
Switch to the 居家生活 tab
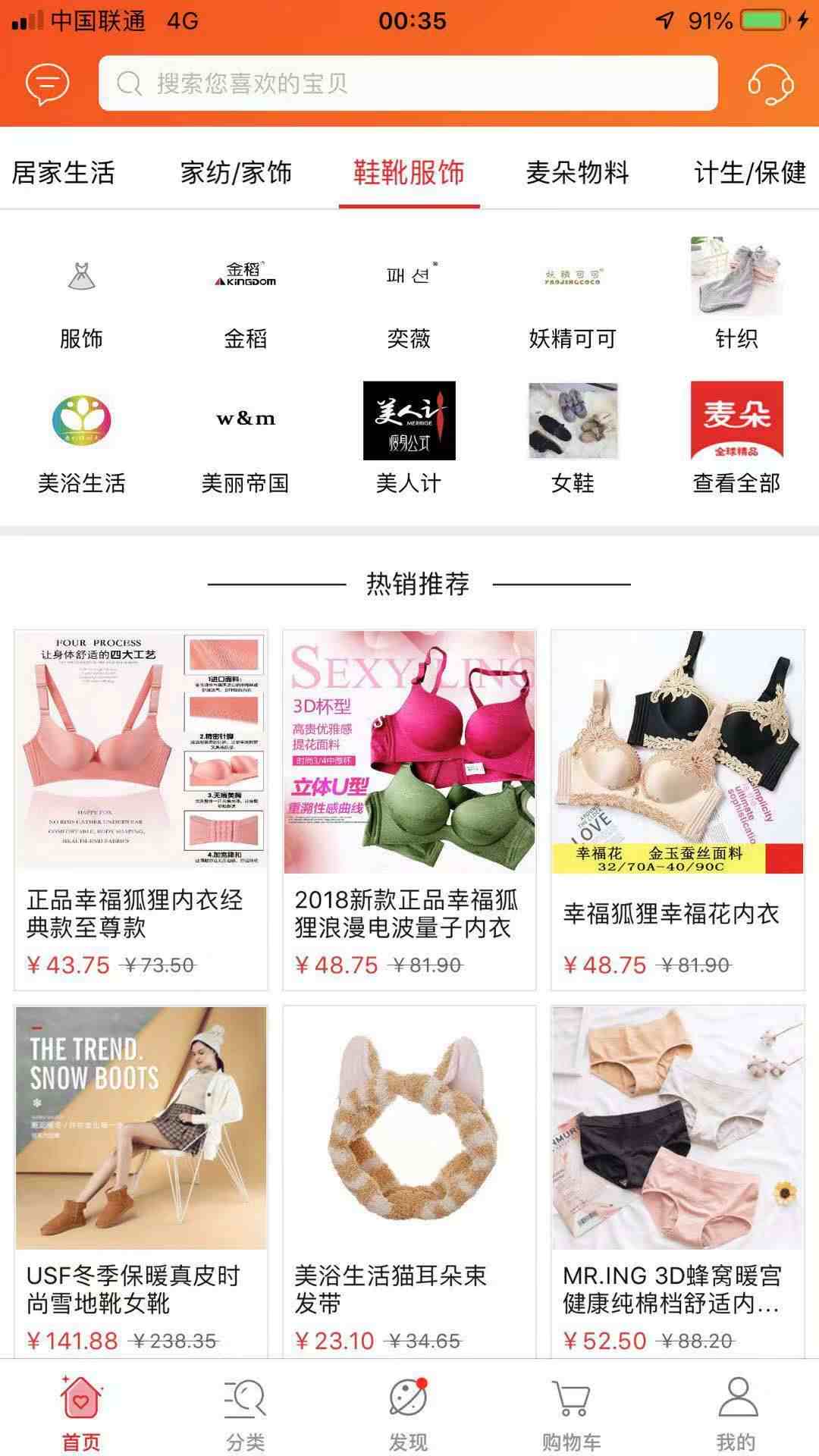coord(63,173)
